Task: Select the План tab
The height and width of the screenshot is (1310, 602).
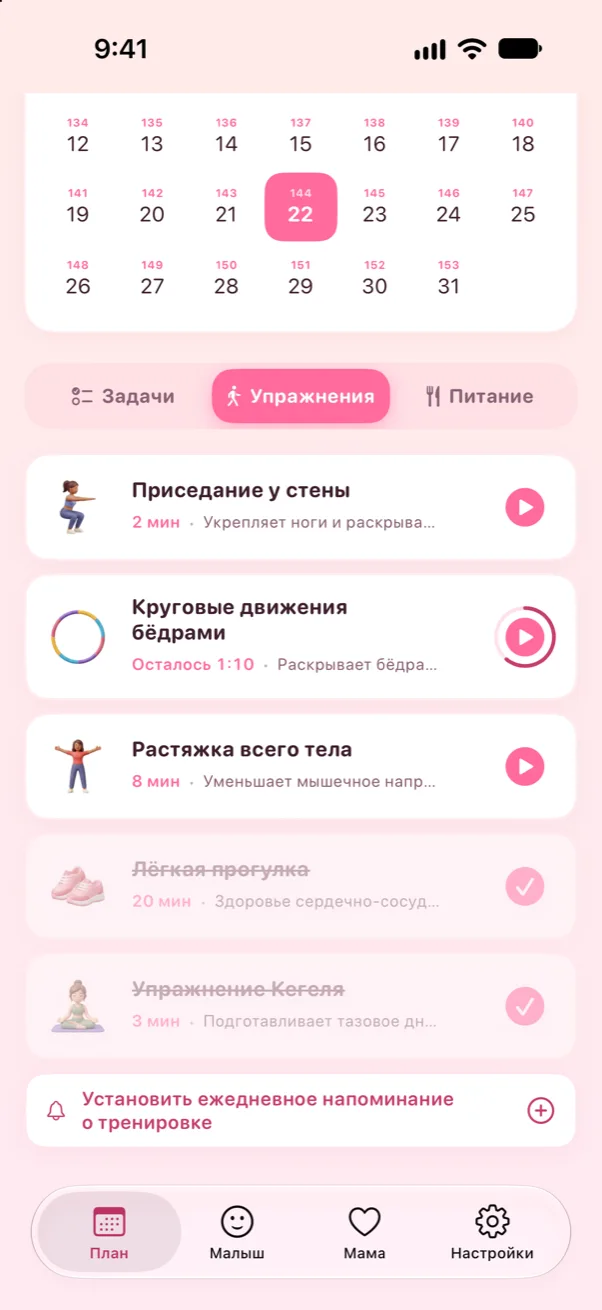Action: pyautogui.click(x=109, y=1232)
